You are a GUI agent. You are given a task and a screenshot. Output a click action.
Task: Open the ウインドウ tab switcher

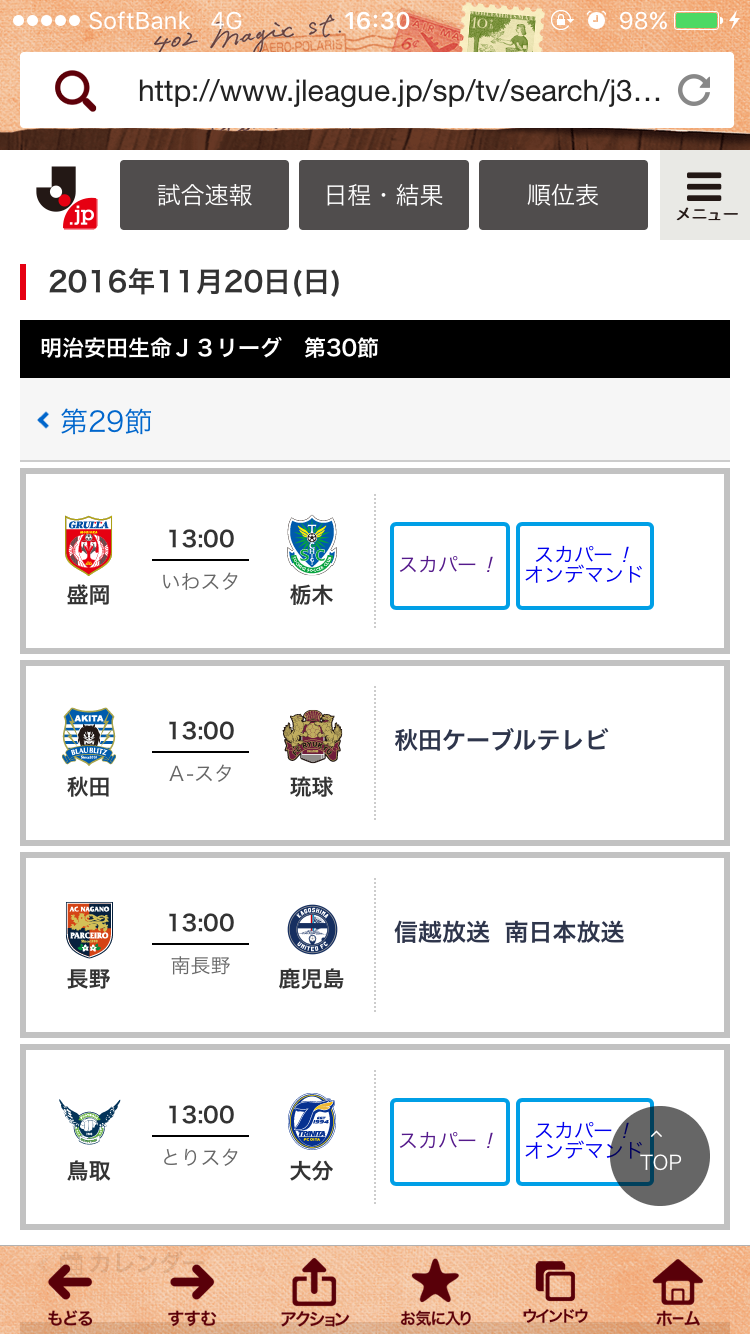pos(555,1291)
